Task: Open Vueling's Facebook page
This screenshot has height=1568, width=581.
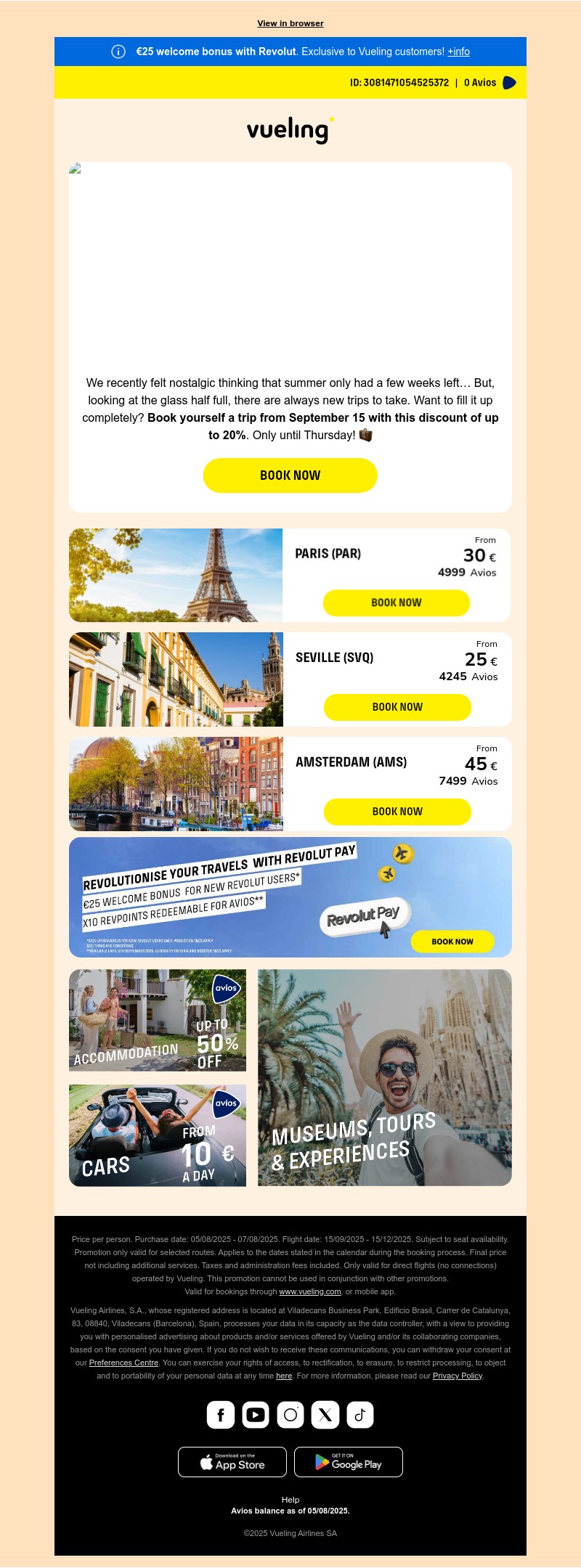Action: (x=221, y=1415)
